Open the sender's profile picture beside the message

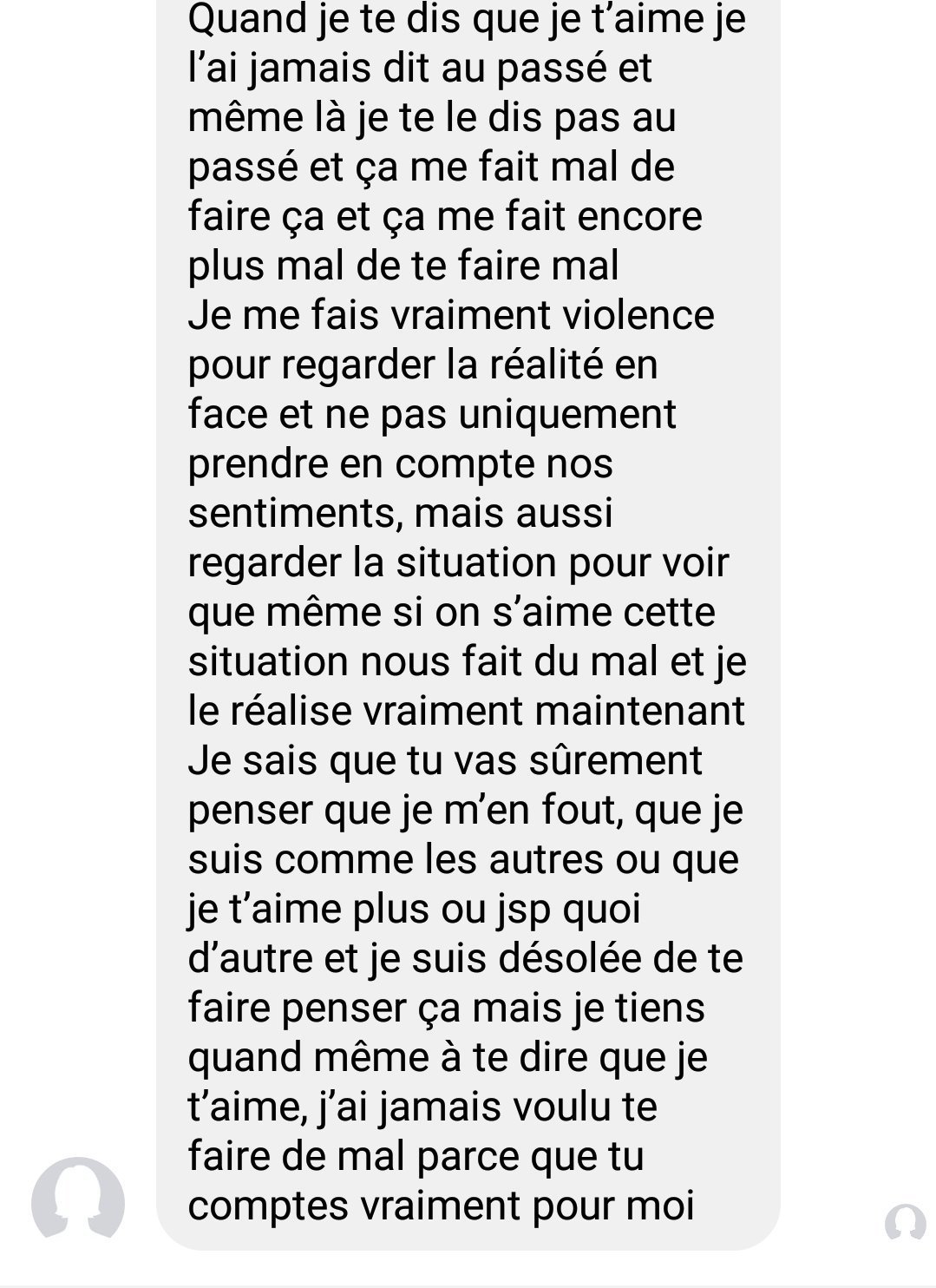click(x=78, y=1202)
